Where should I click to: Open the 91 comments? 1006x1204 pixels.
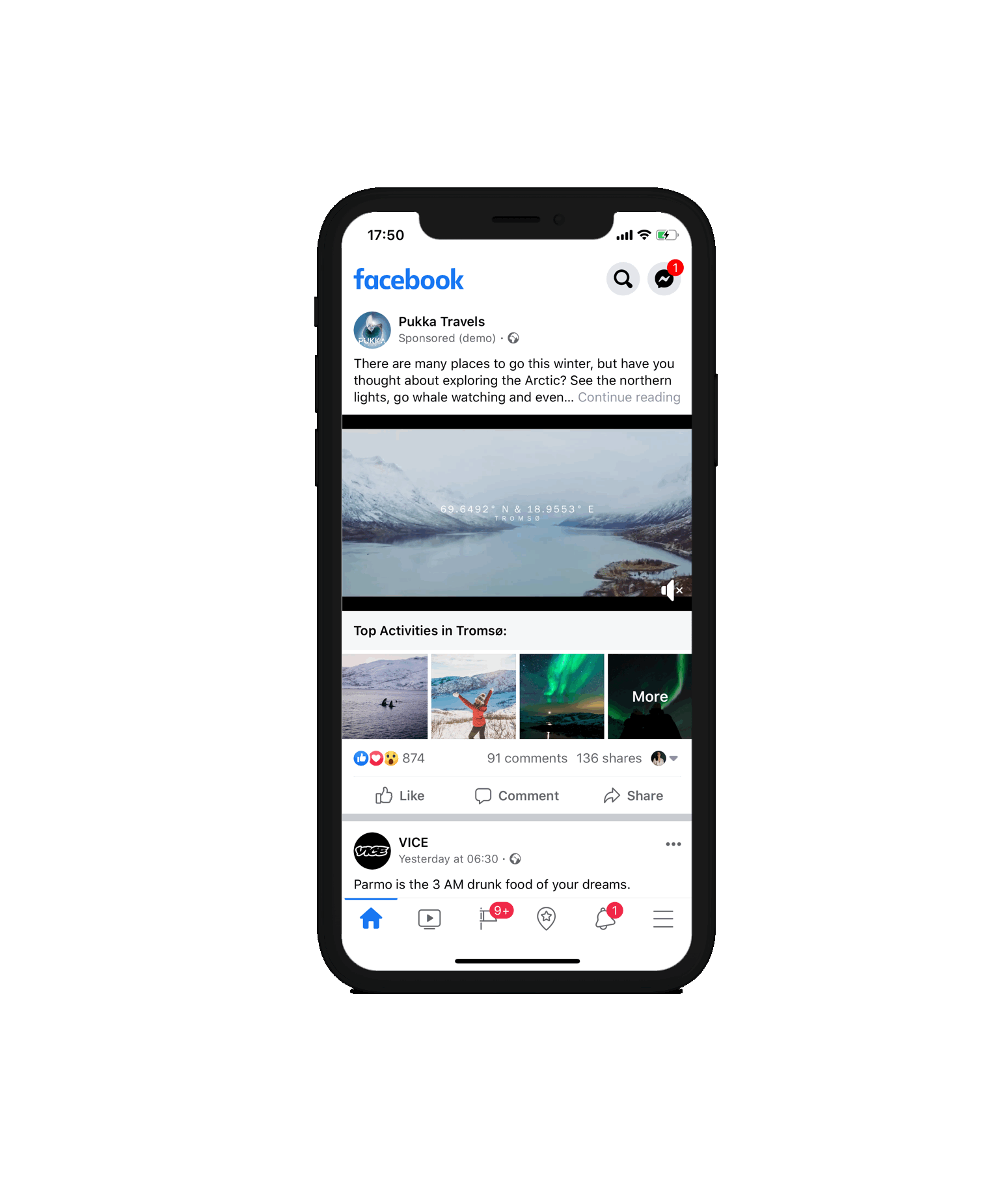click(x=526, y=758)
